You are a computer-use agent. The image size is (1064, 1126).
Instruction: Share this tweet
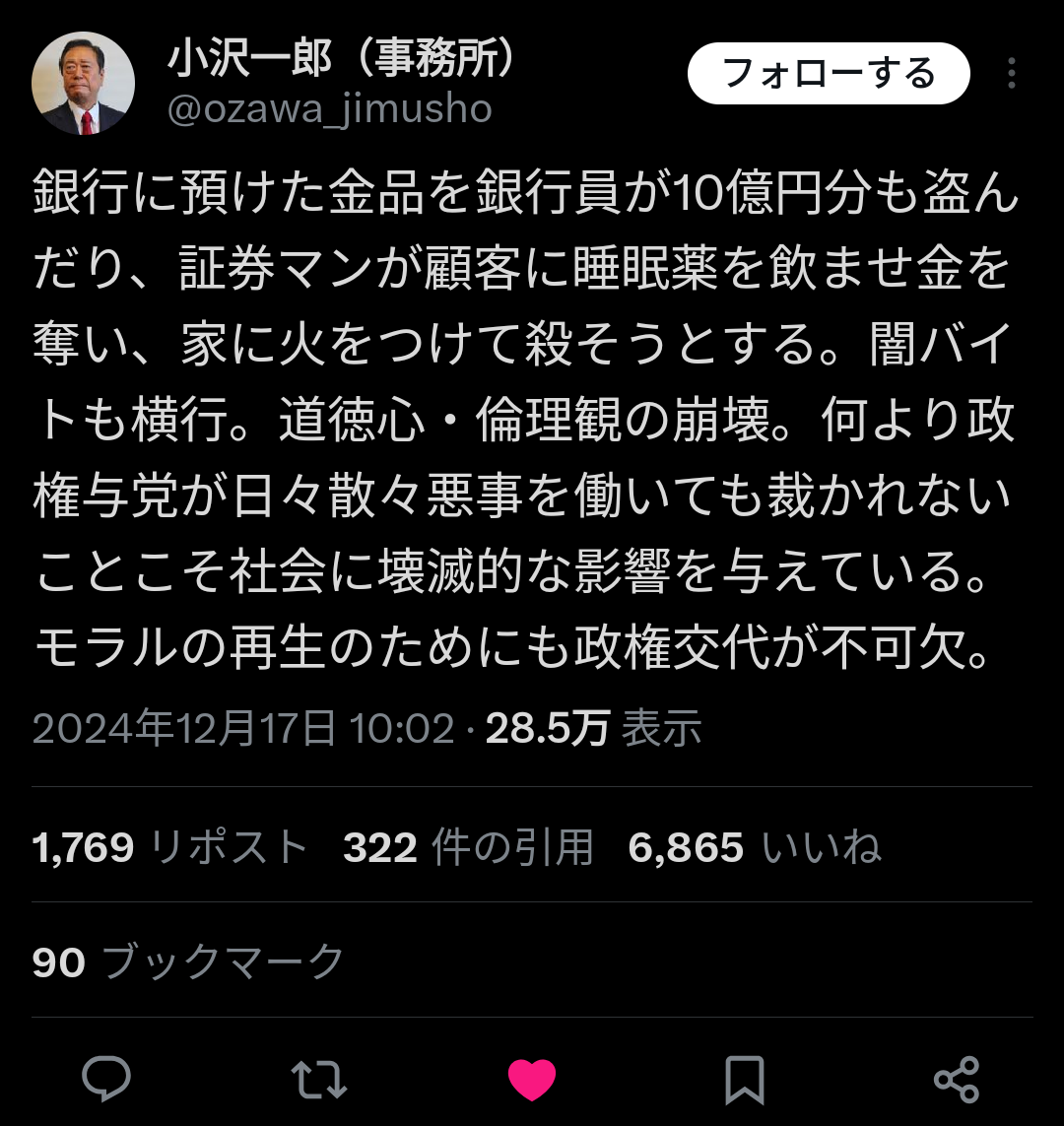tap(956, 1079)
